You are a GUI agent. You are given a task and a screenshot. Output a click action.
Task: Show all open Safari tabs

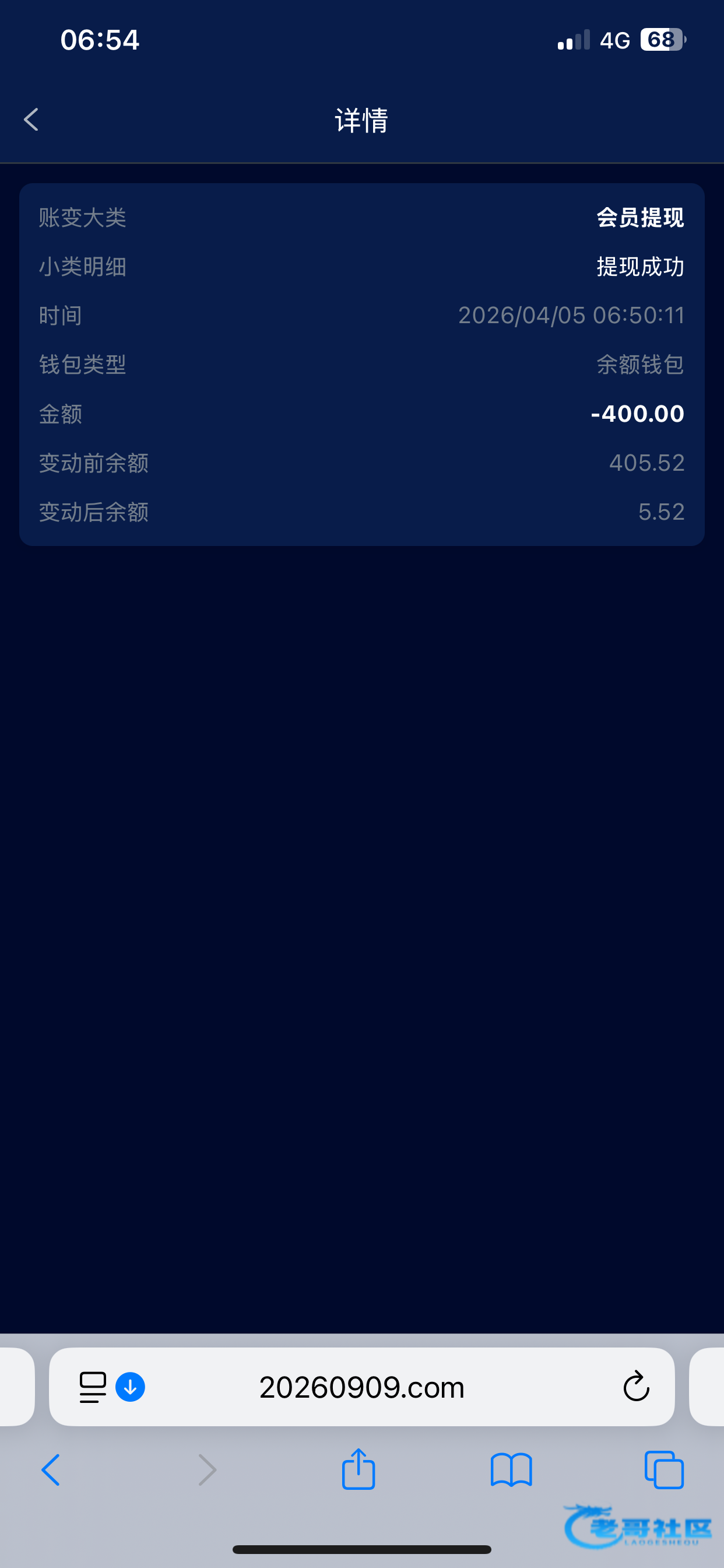click(664, 1470)
